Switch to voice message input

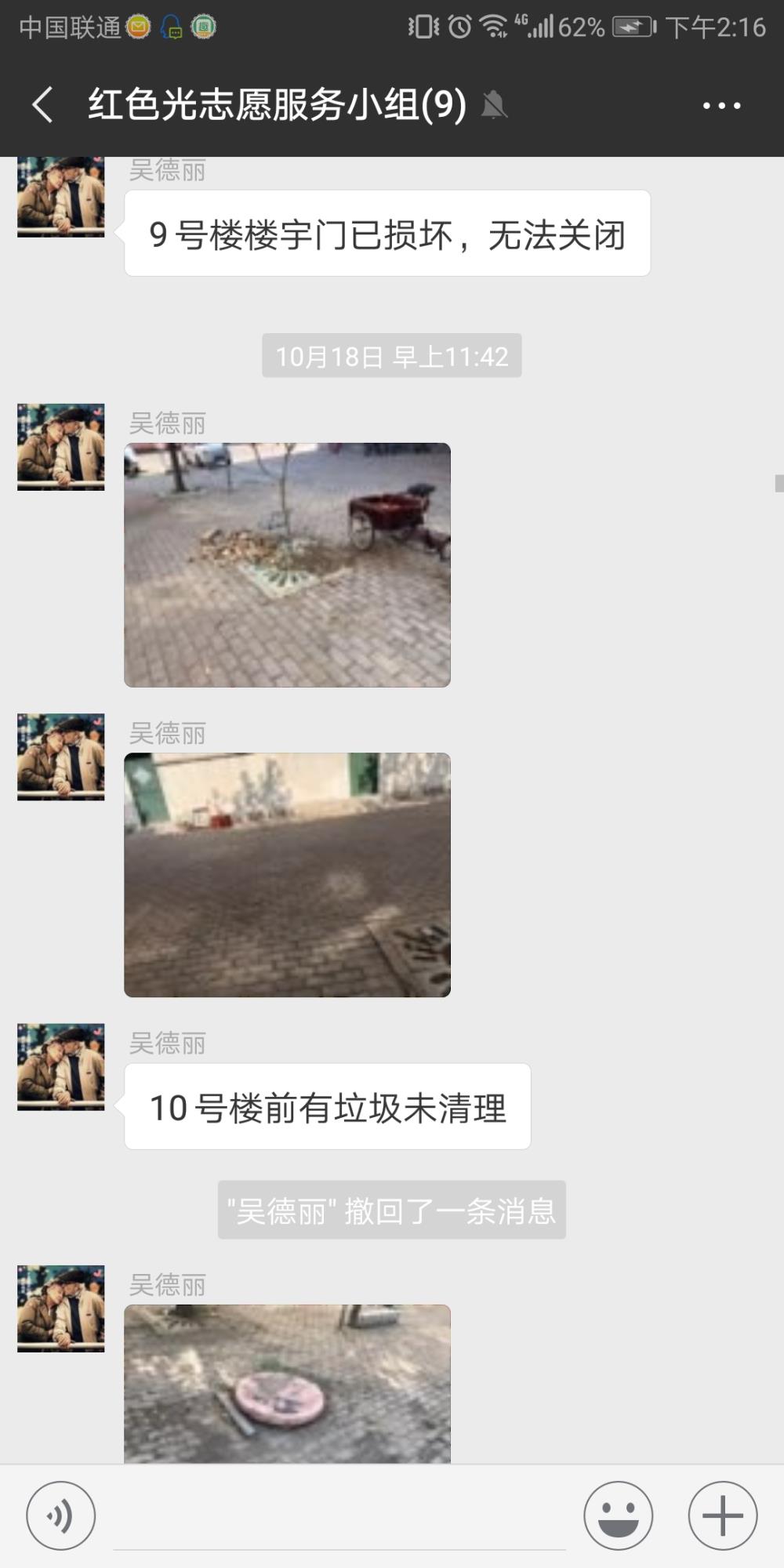[x=61, y=1515]
